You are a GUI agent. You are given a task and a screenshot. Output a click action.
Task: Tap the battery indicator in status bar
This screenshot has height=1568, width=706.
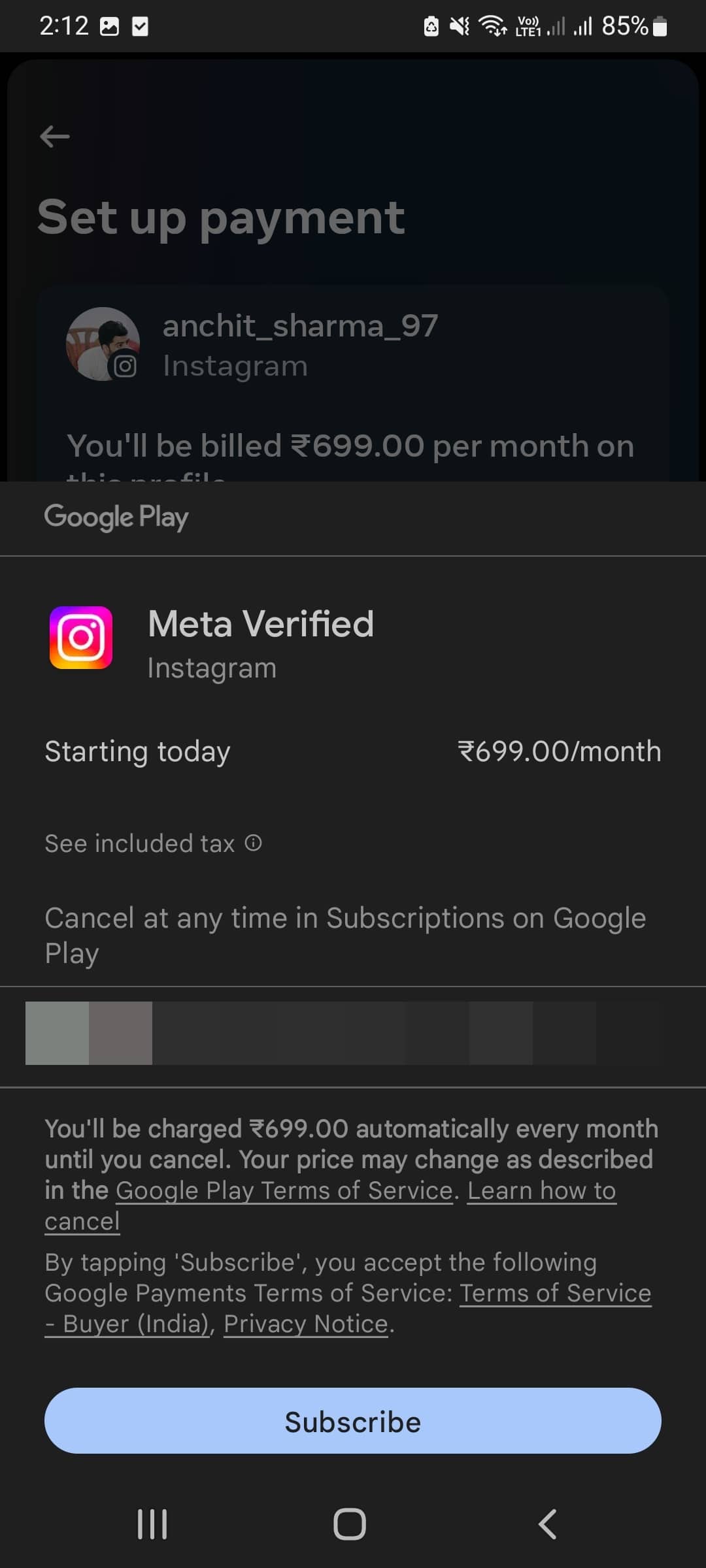658,26
